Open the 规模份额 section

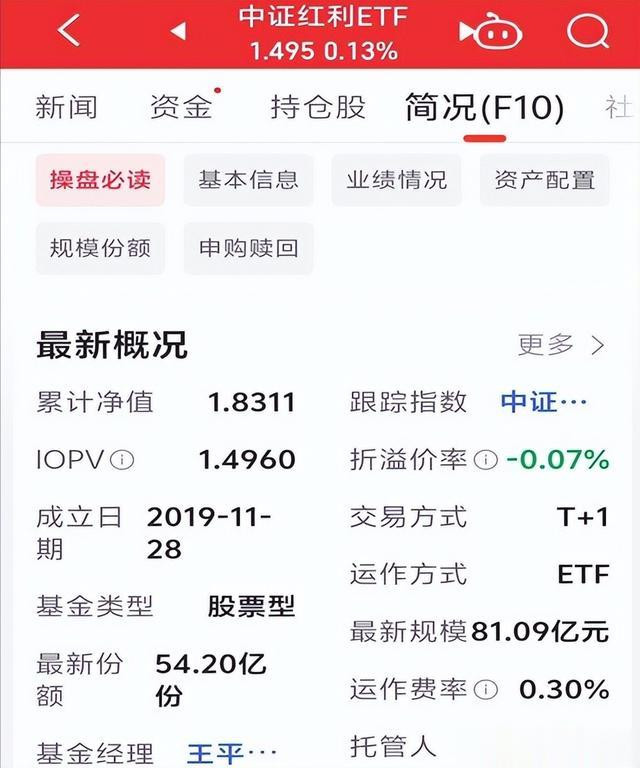[x=101, y=248]
